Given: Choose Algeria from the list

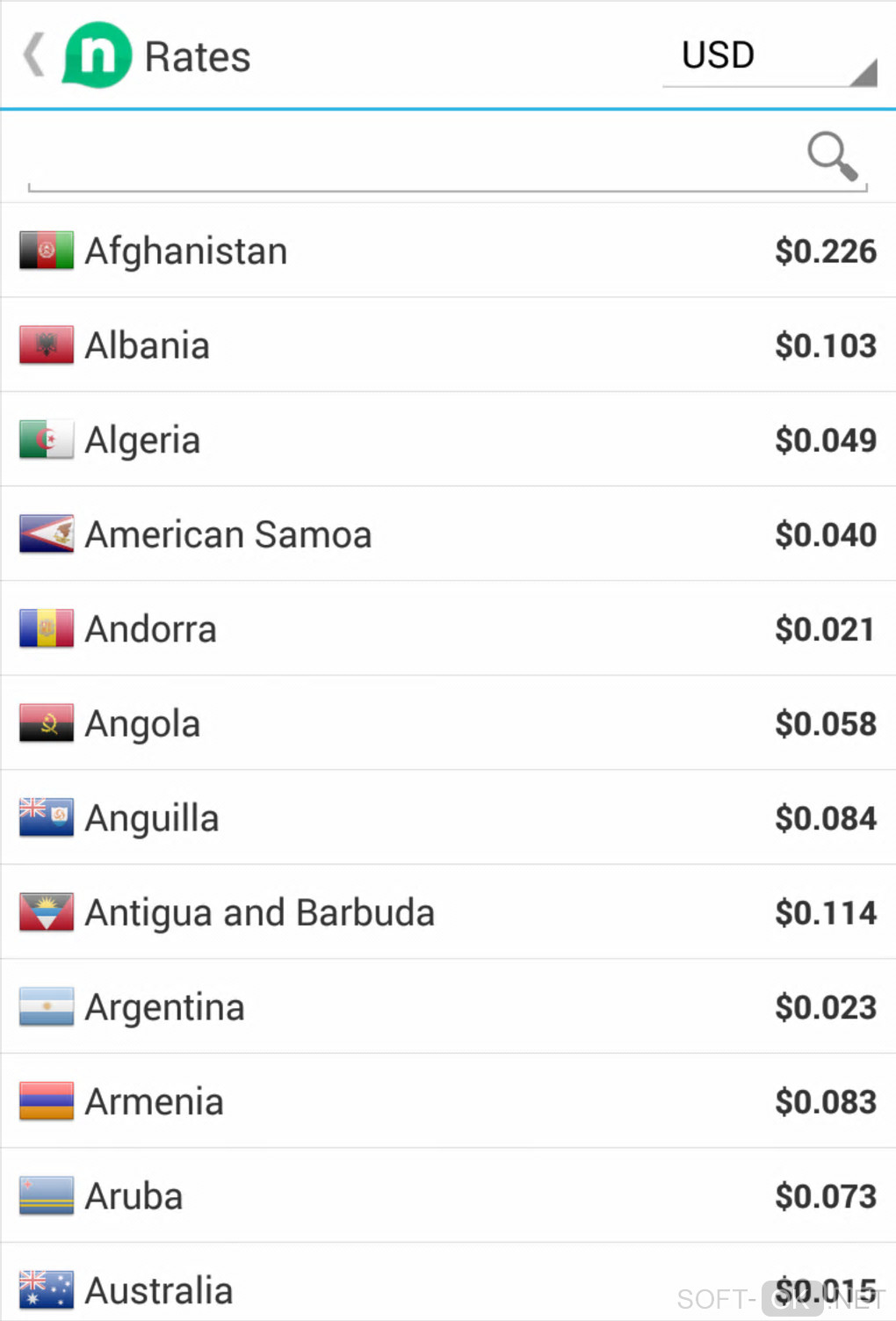Looking at the screenshot, I should pyautogui.click(x=448, y=440).
